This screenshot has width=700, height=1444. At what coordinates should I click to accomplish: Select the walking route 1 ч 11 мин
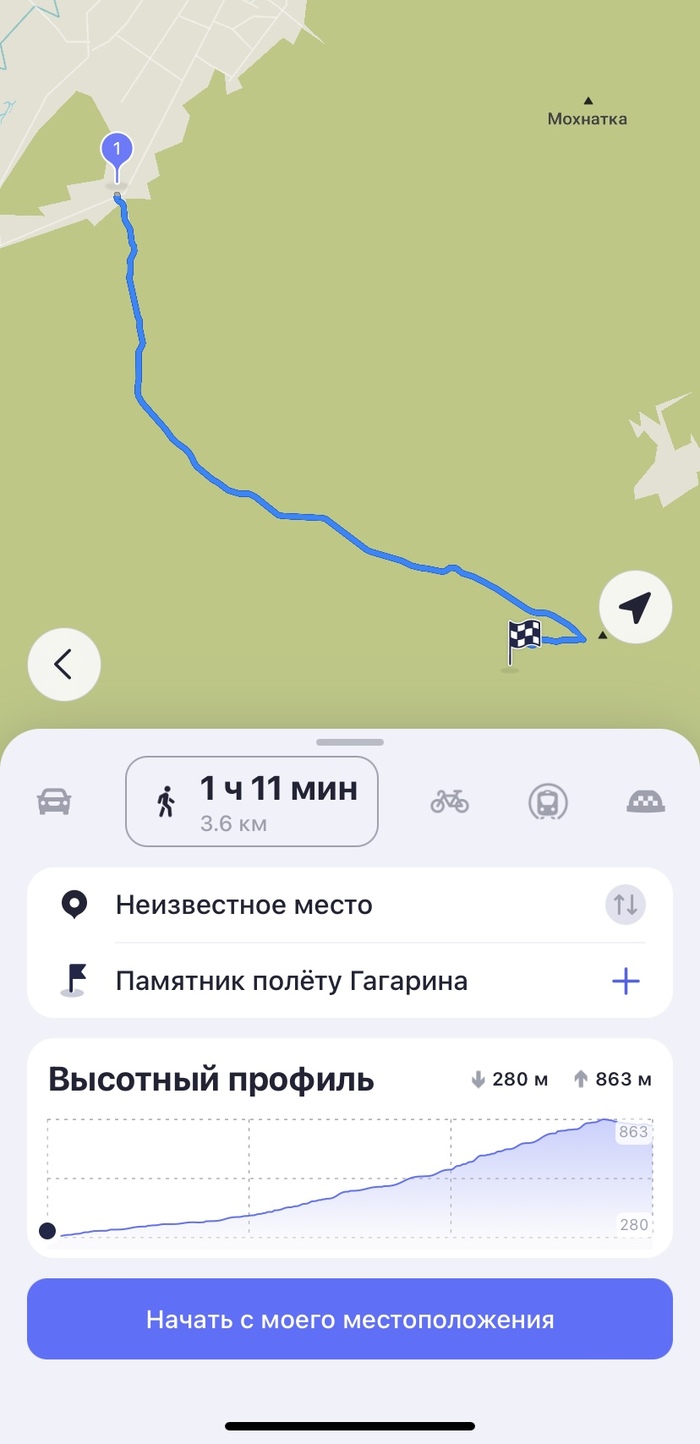pyautogui.click(x=252, y=801)
